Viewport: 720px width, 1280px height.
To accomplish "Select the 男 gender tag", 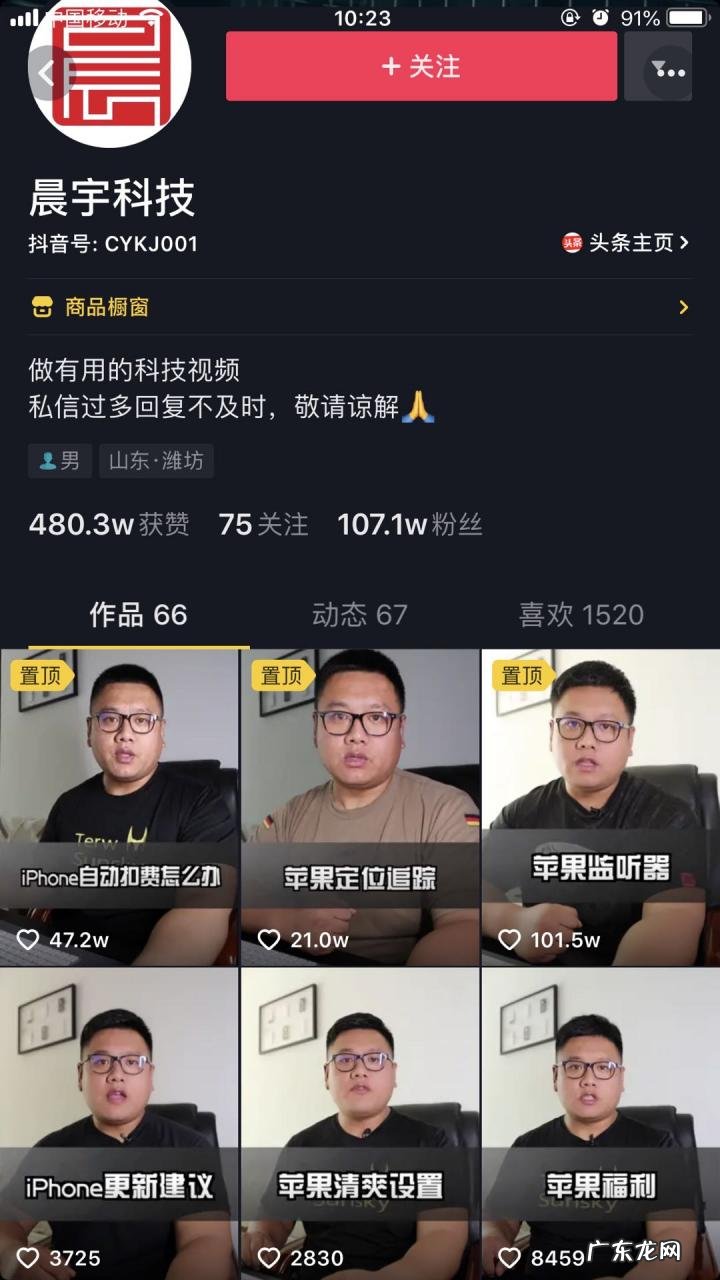I will (x=60, y=462).
